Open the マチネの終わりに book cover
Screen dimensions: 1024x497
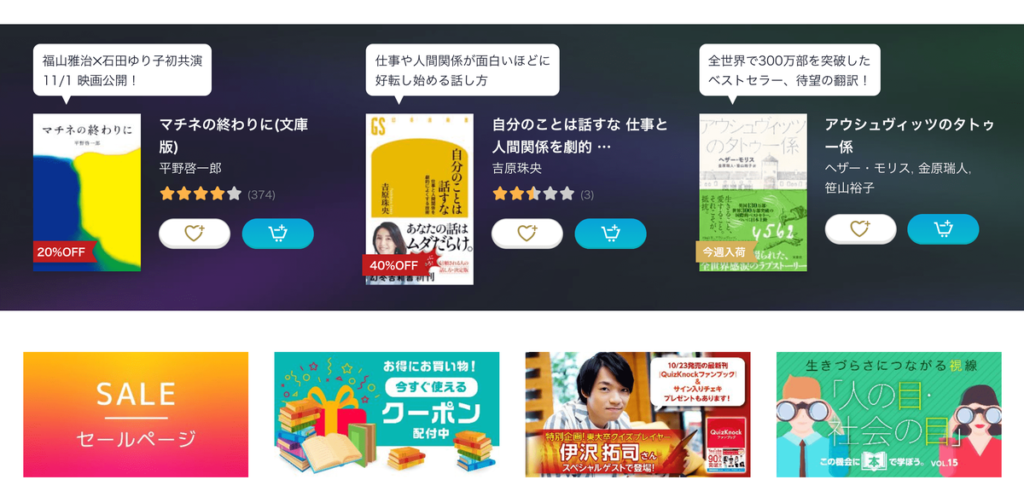(87, 192)
